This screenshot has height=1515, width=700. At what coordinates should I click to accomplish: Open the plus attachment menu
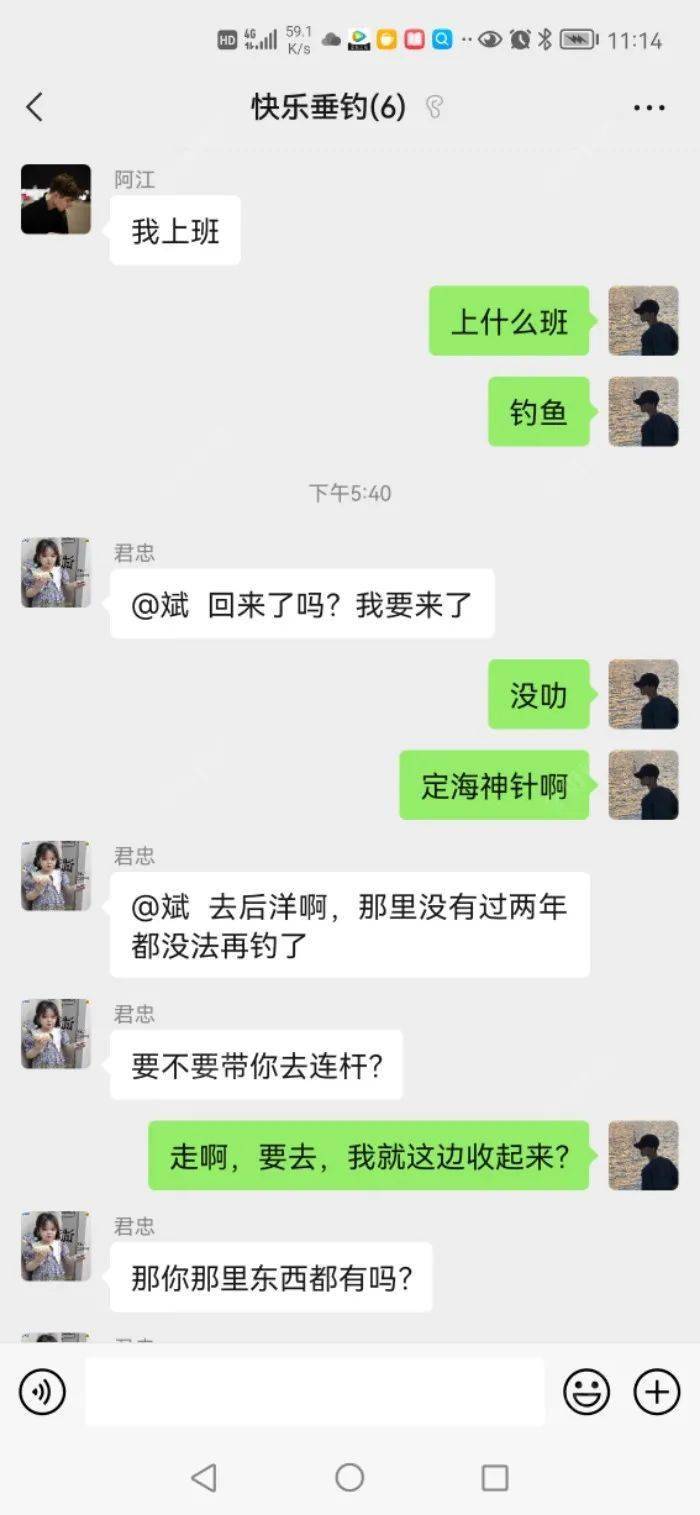point(657,1391)
